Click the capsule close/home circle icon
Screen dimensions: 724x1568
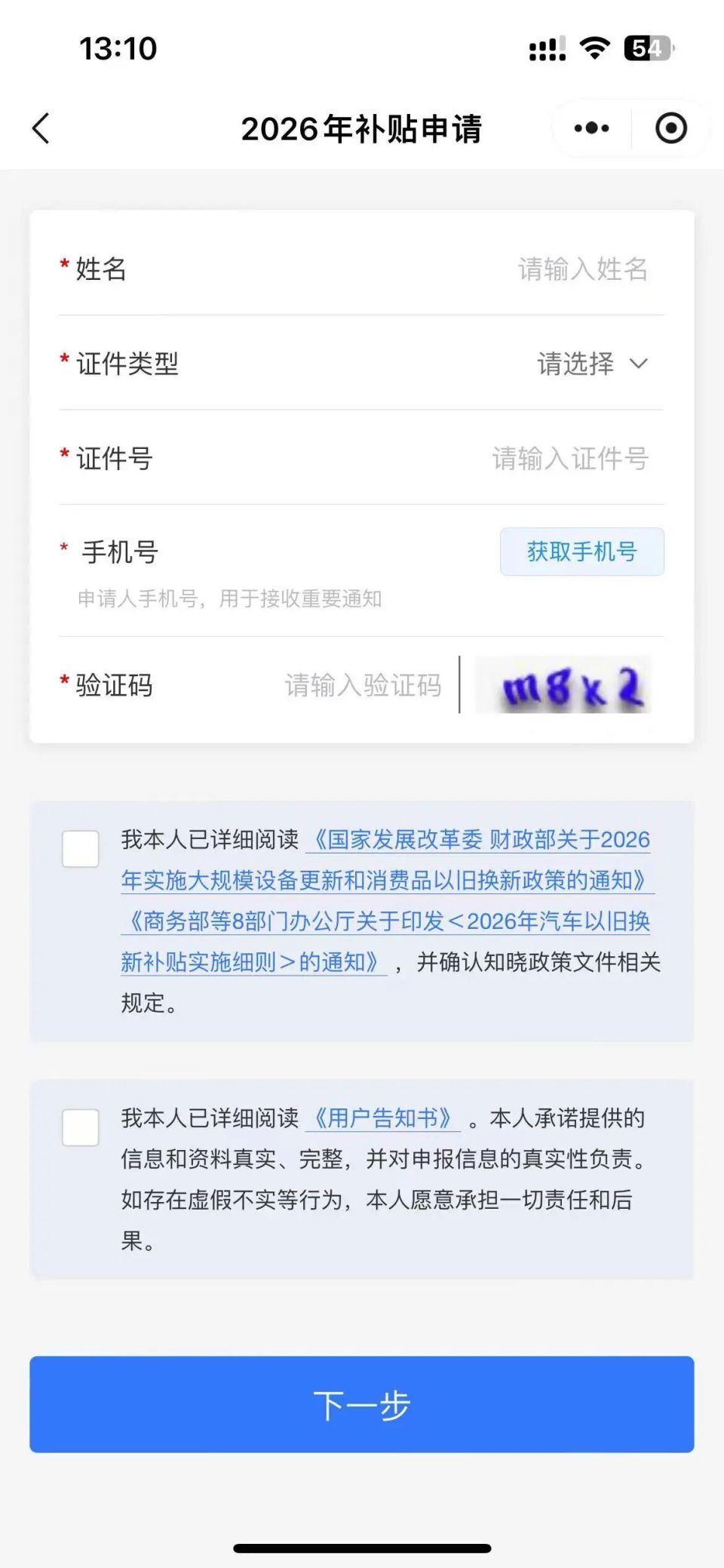pos(669,128)
